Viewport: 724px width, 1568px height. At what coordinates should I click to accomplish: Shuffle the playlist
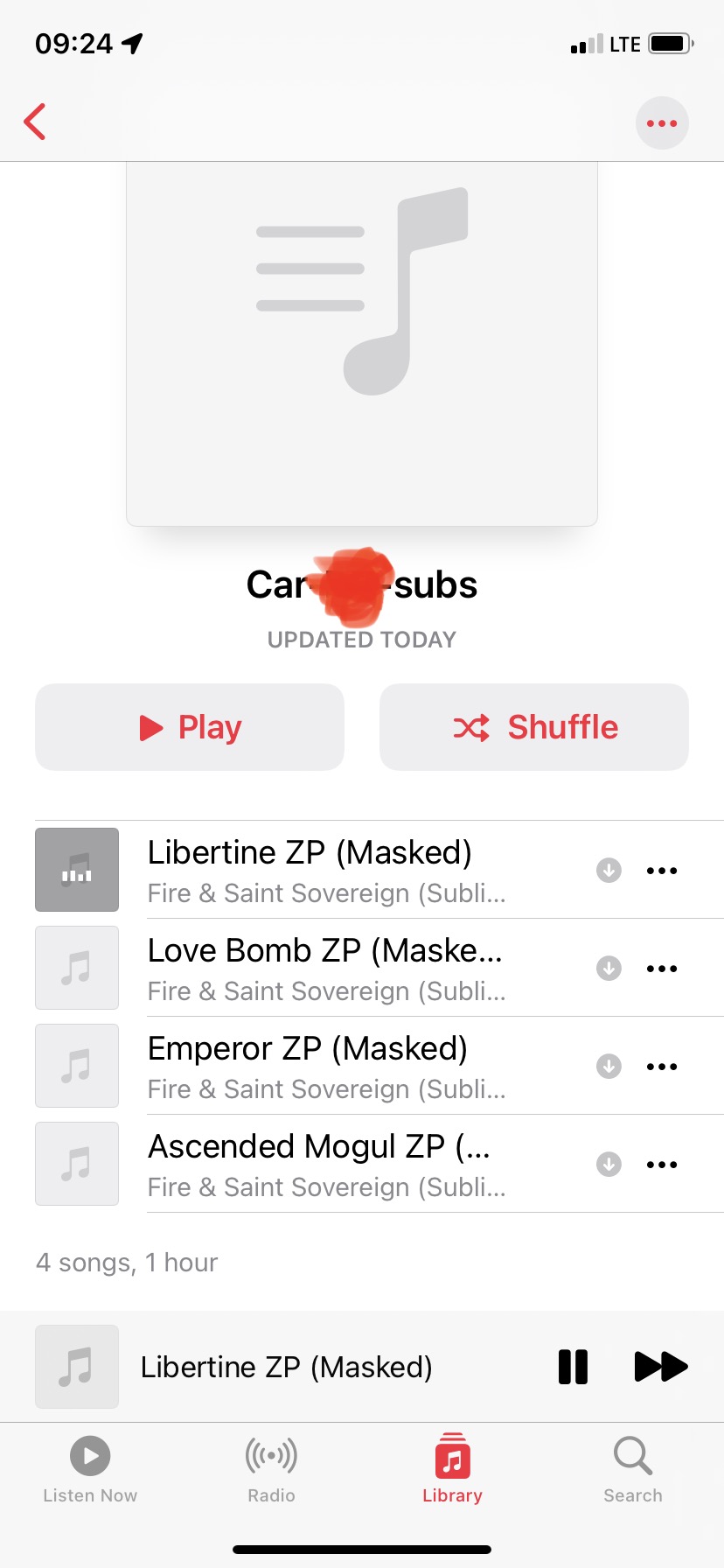click(x=534, y=727)
